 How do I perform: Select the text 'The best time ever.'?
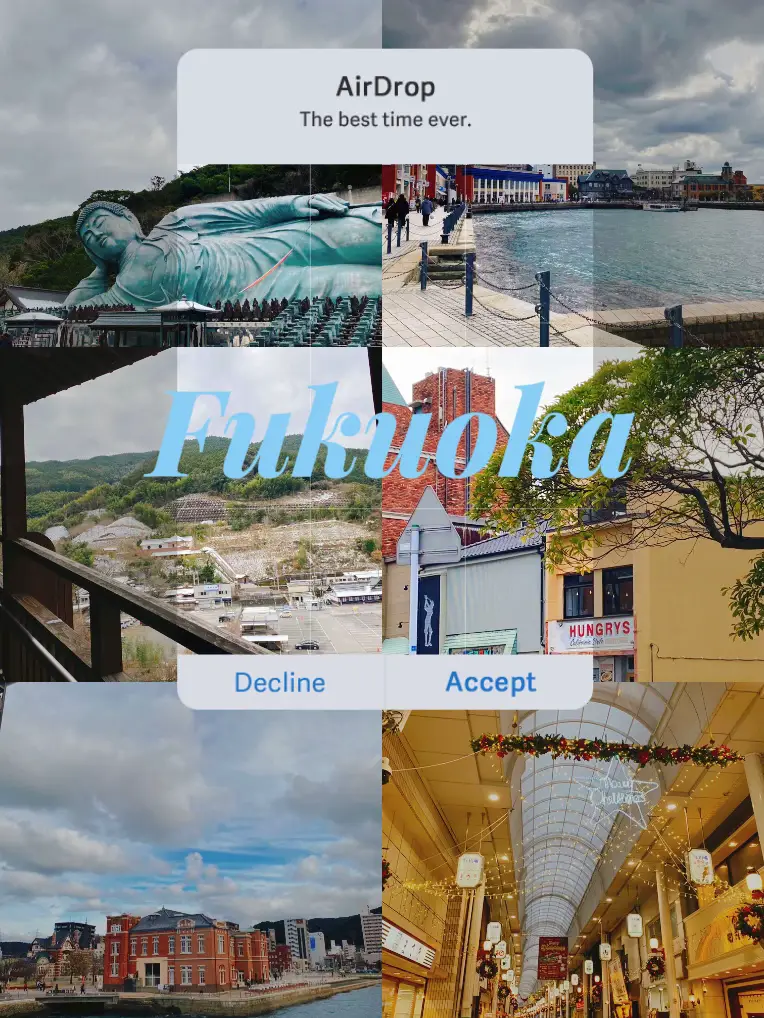click(x=383, y=118)
